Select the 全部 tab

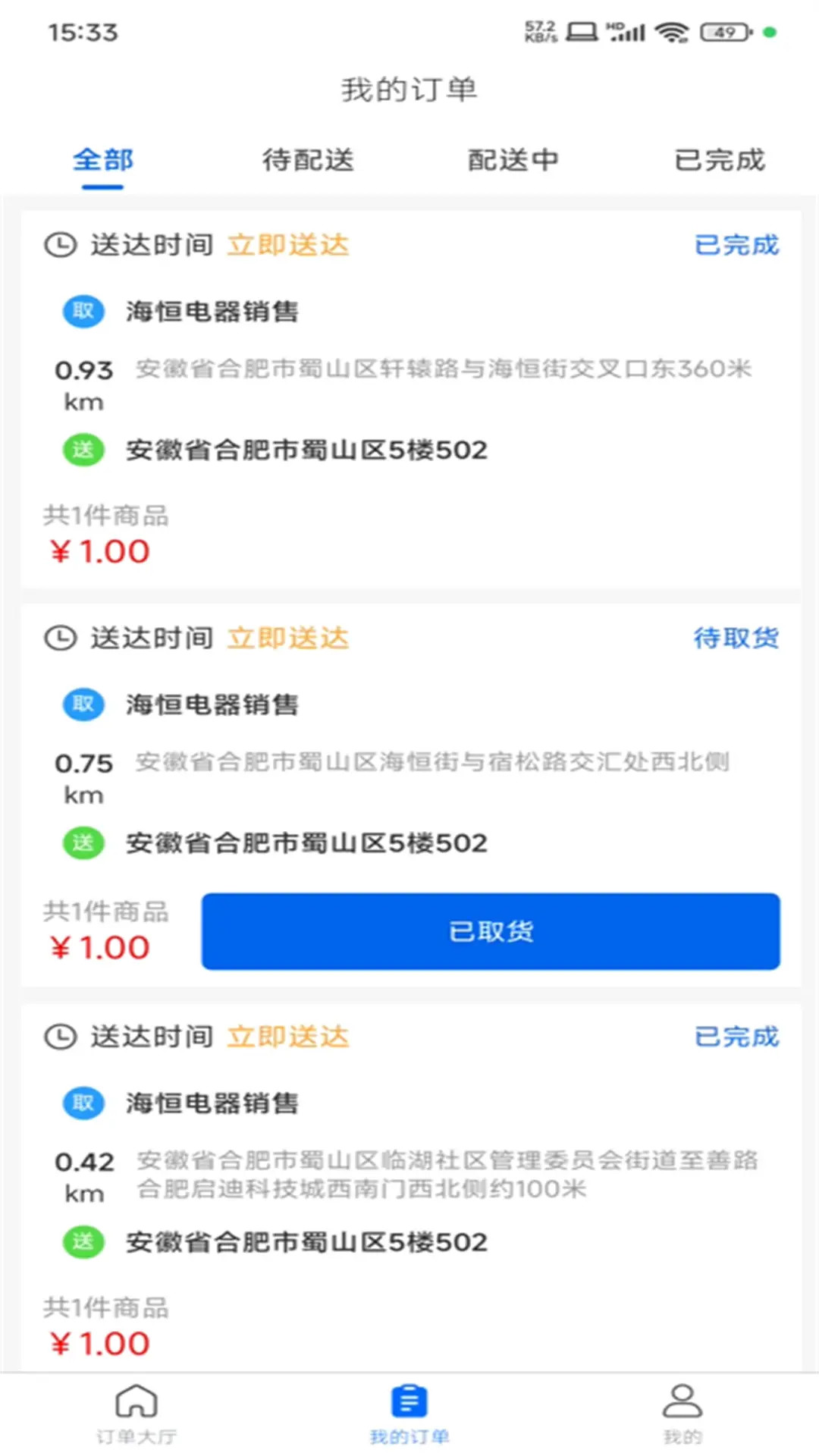pos(102,160)
